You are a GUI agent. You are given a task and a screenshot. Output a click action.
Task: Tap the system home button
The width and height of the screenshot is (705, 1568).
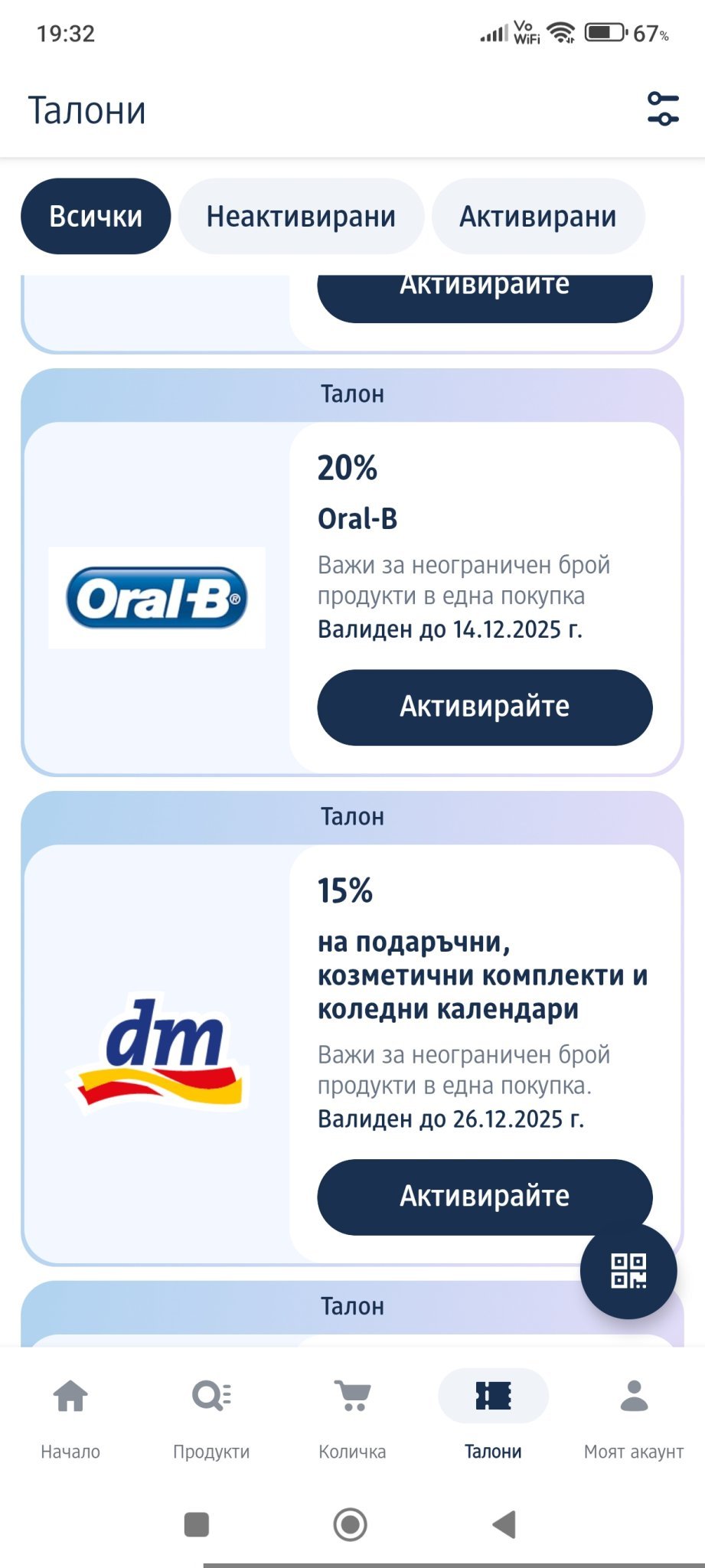pyautogui.click(x=351, y=1524)
